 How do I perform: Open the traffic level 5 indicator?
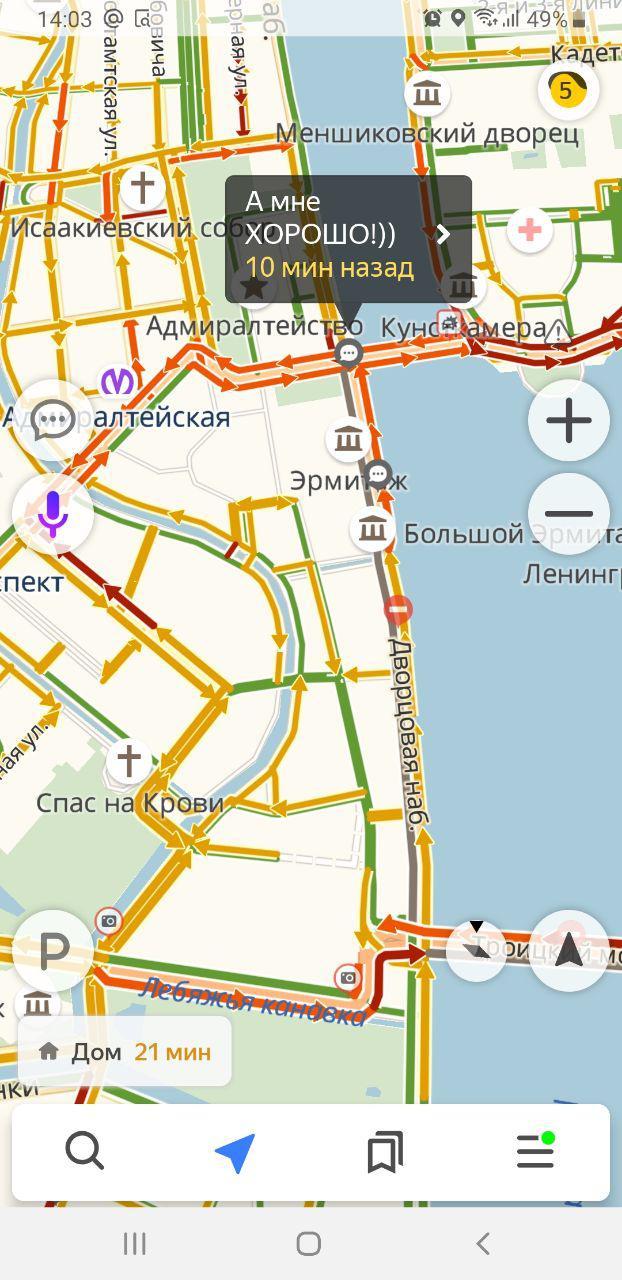click(567, 90)
